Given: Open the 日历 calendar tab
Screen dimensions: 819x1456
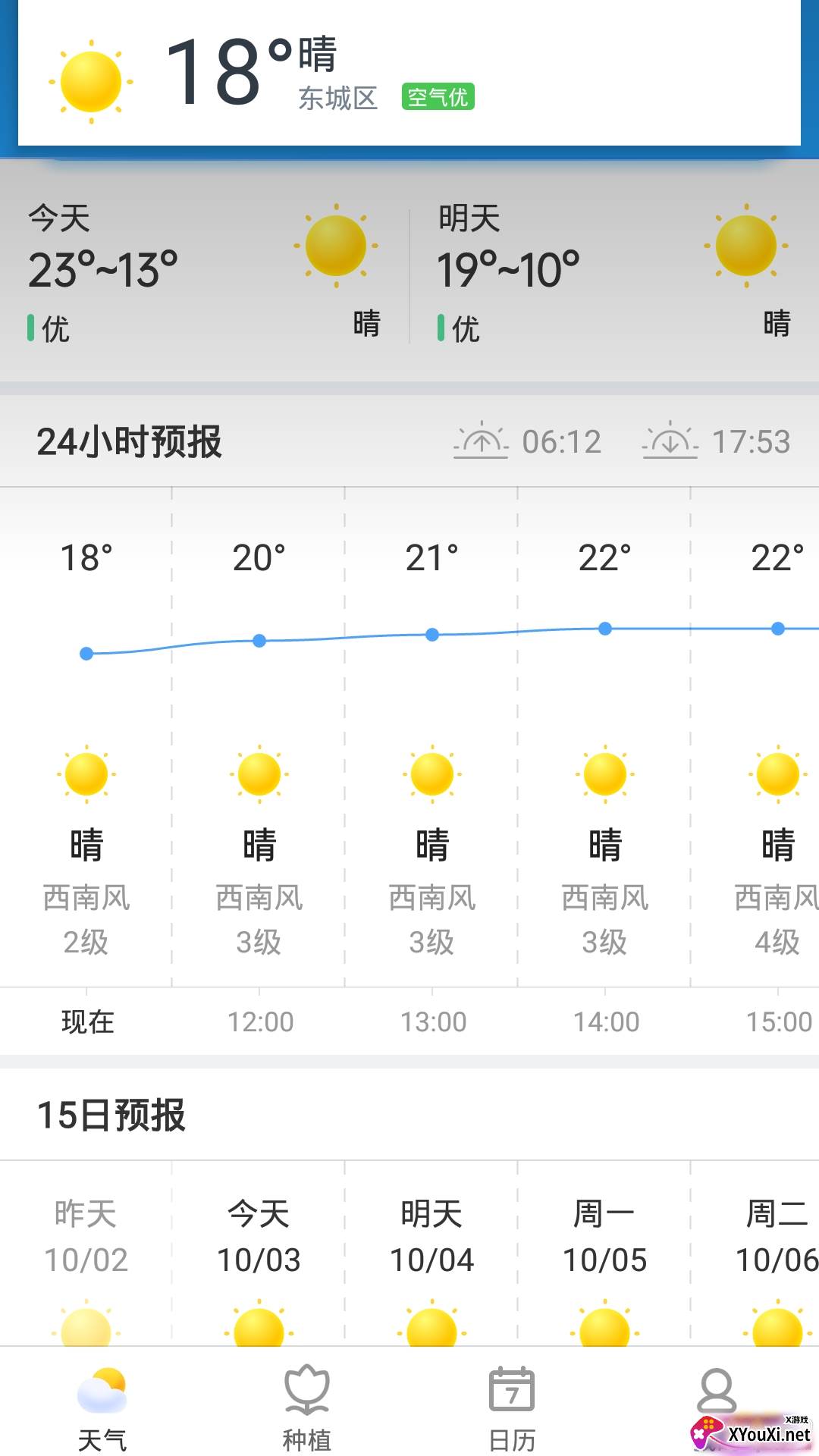Looking at the screenshot, I should pyautogui.click(x=512, y=1407).
